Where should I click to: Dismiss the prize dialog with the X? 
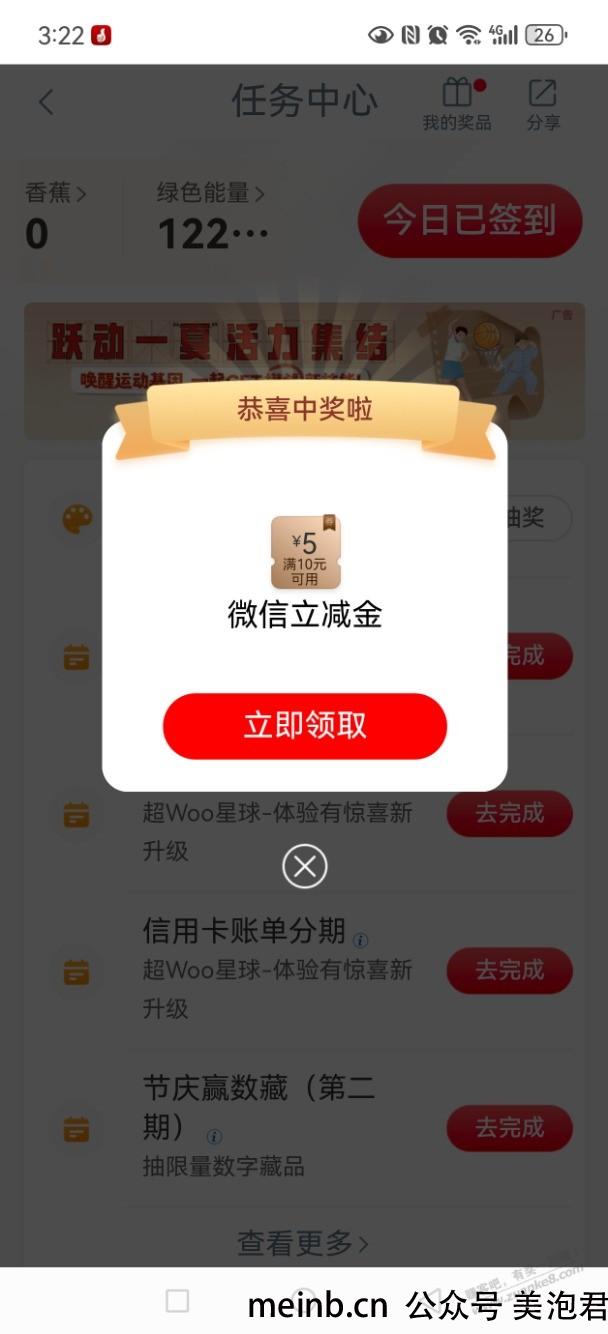click(305, 866)
